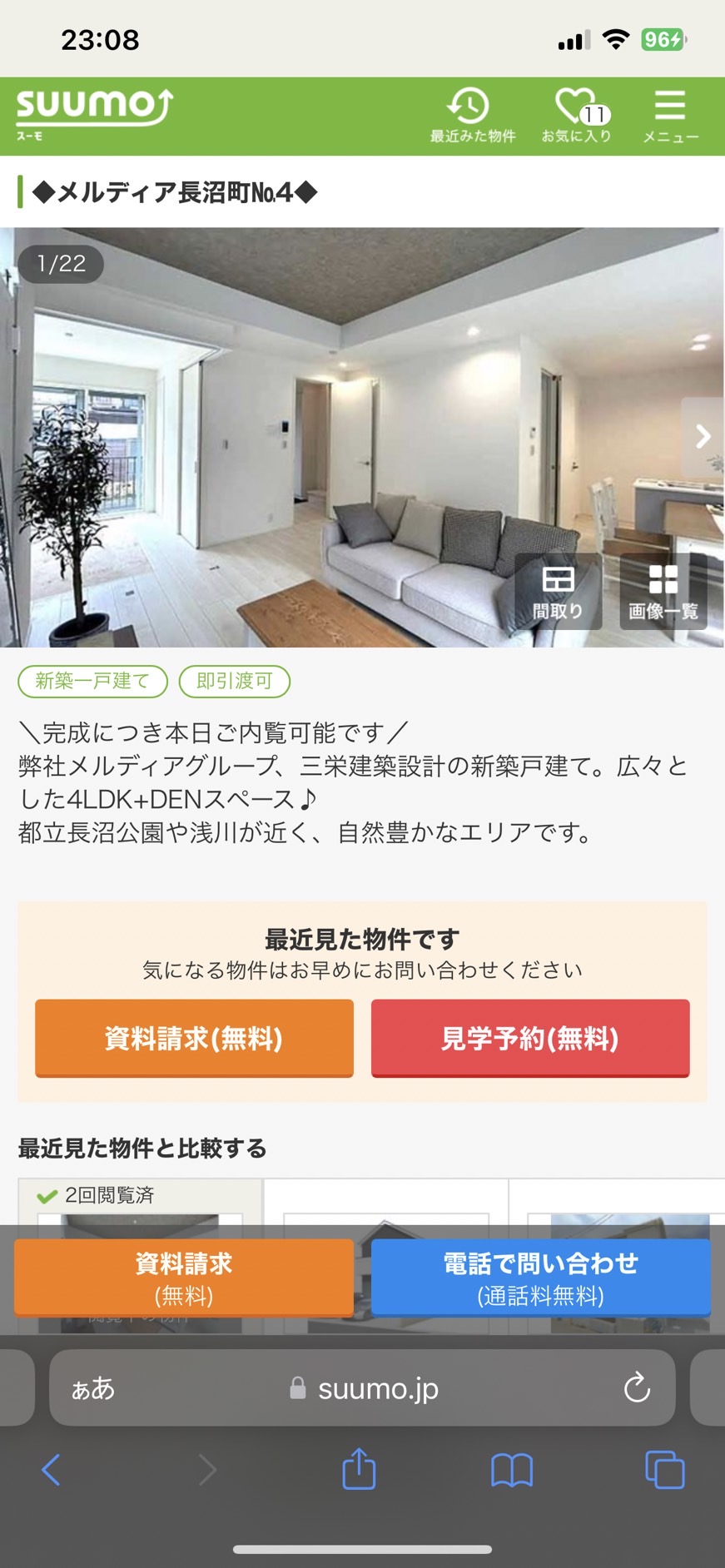Reload the suumo.jp page
Image resolution: width=725 pixels, height=1568 pixels.
(637, 1387)
